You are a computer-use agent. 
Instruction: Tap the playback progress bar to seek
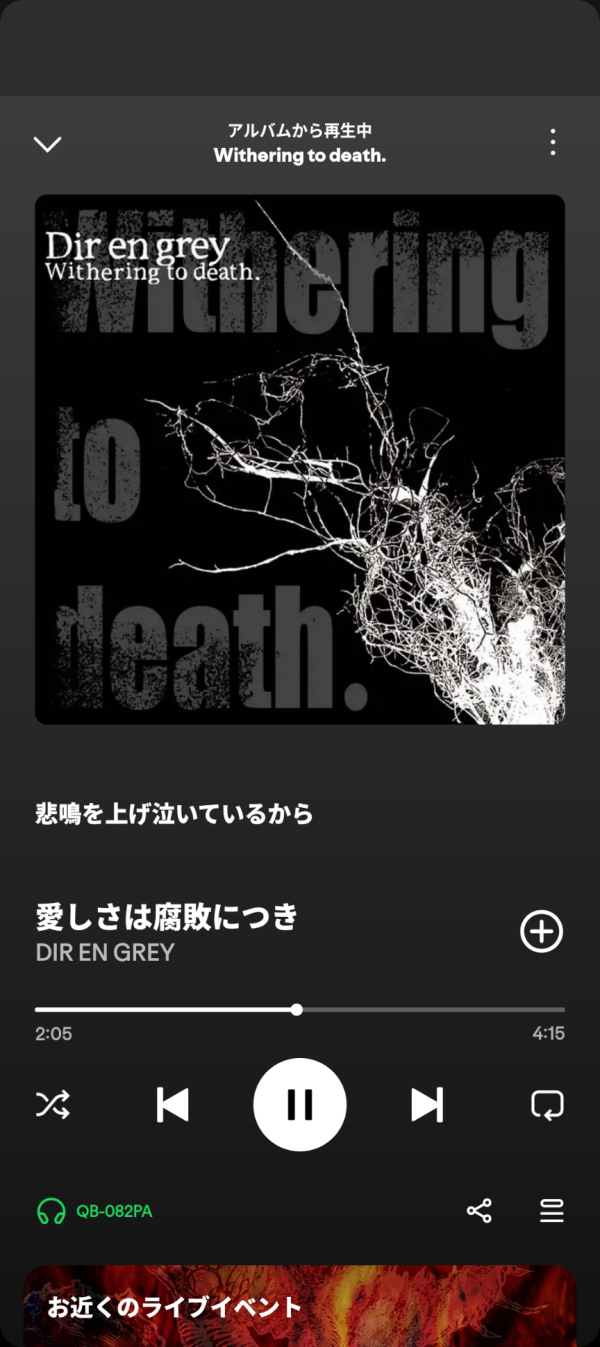coord(300,1010)
